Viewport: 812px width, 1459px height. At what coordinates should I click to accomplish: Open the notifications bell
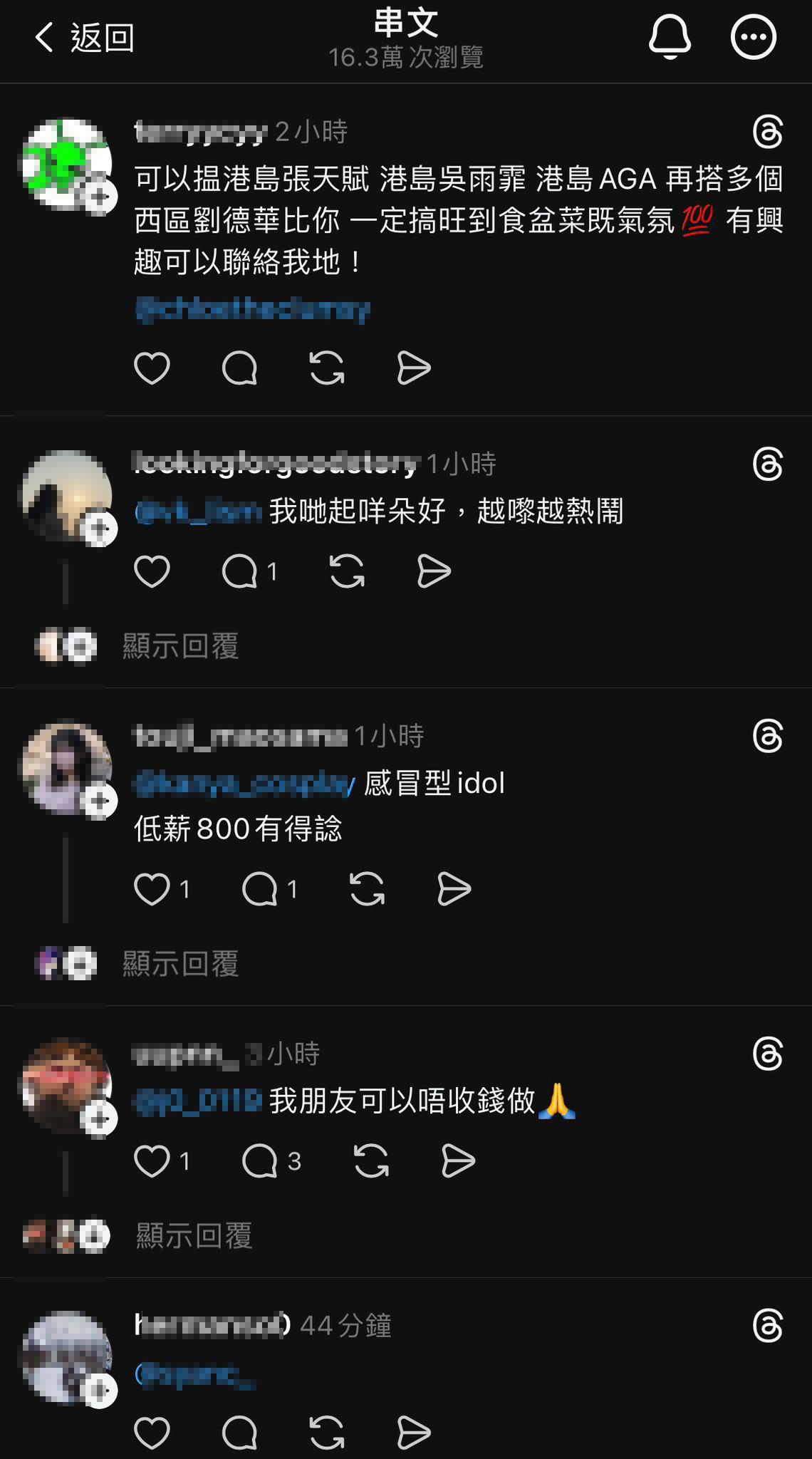point(670,36)
